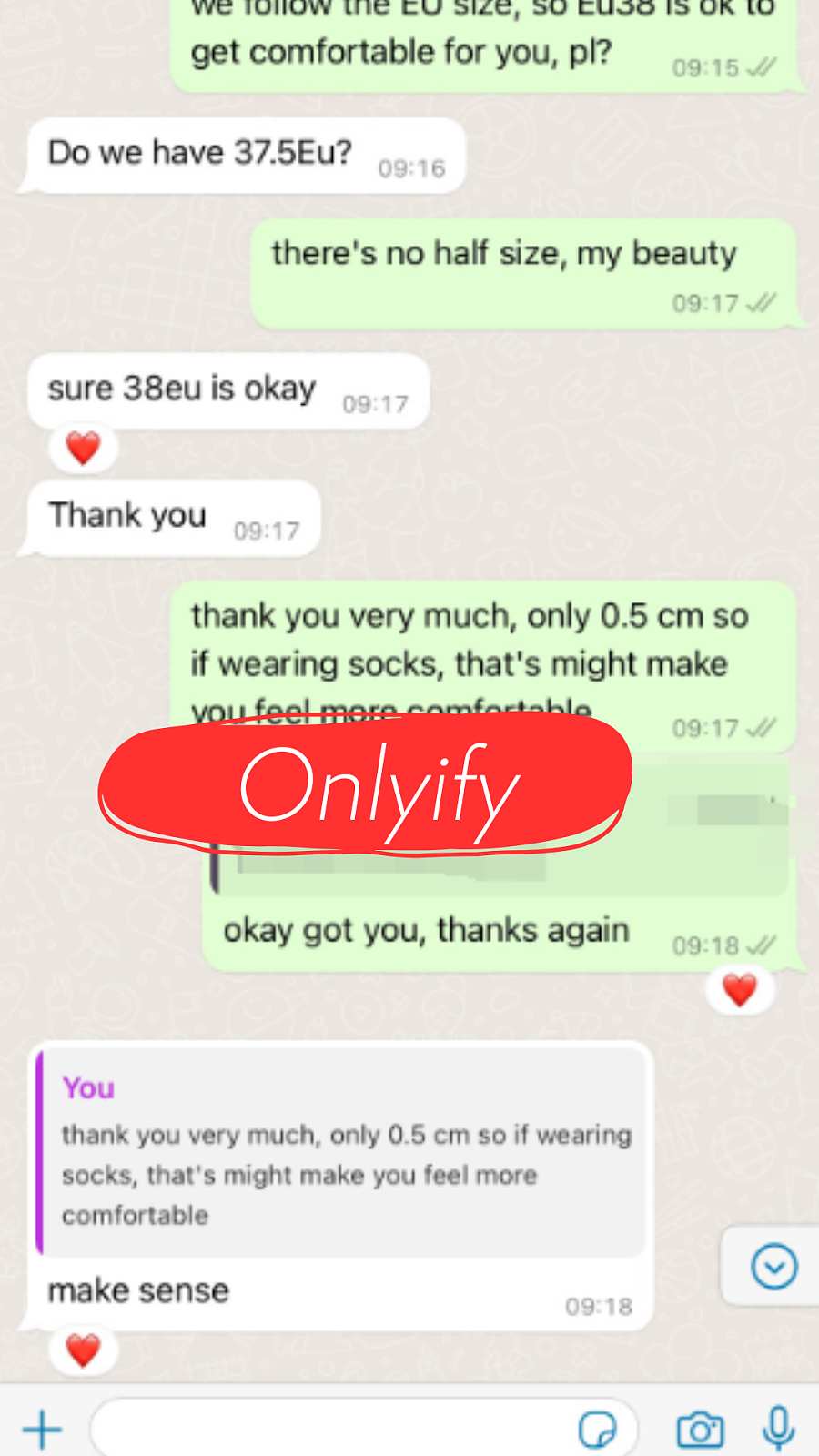Screen dimensions: 819x1456
Task: Open the camera to send a photo
Action: [x=700, y=1430]
